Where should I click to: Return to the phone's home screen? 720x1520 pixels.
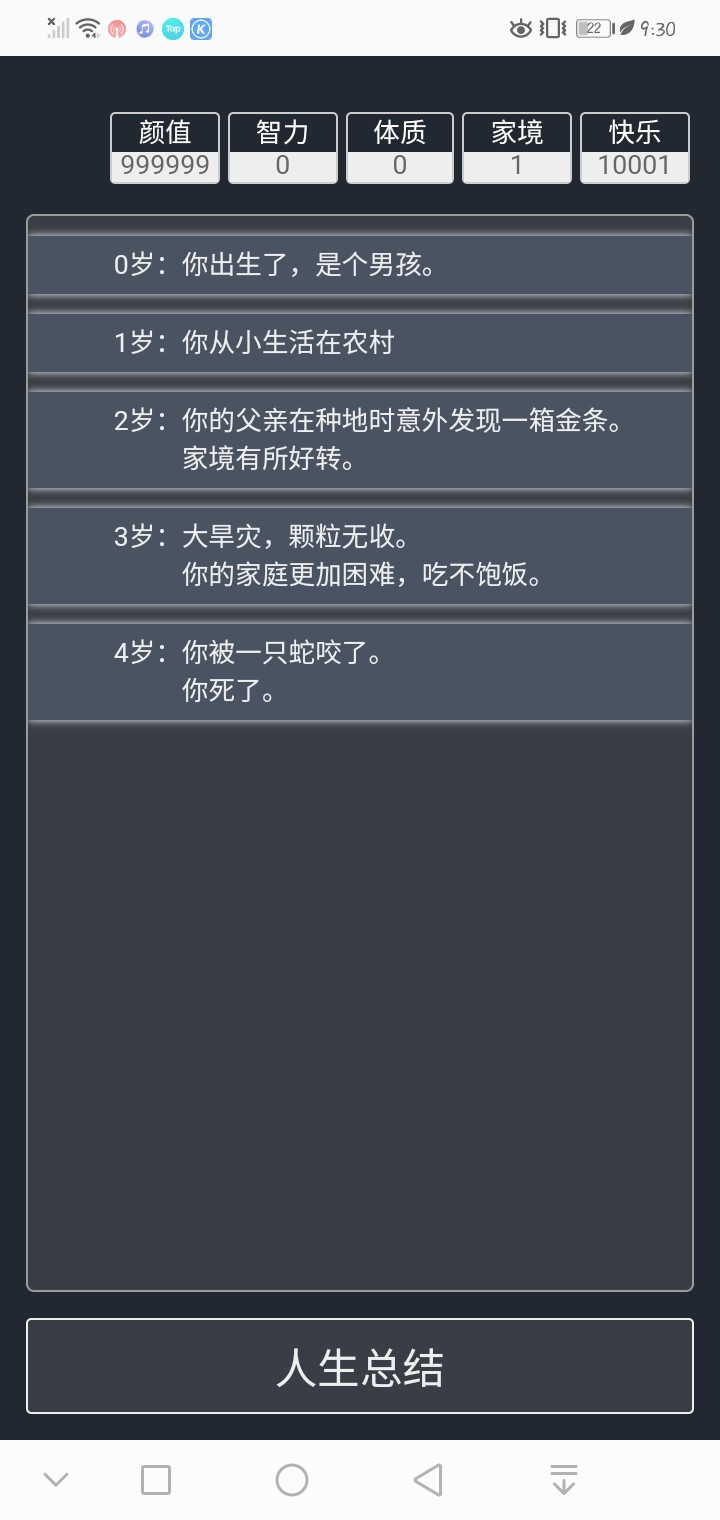tap(292, 1480)
